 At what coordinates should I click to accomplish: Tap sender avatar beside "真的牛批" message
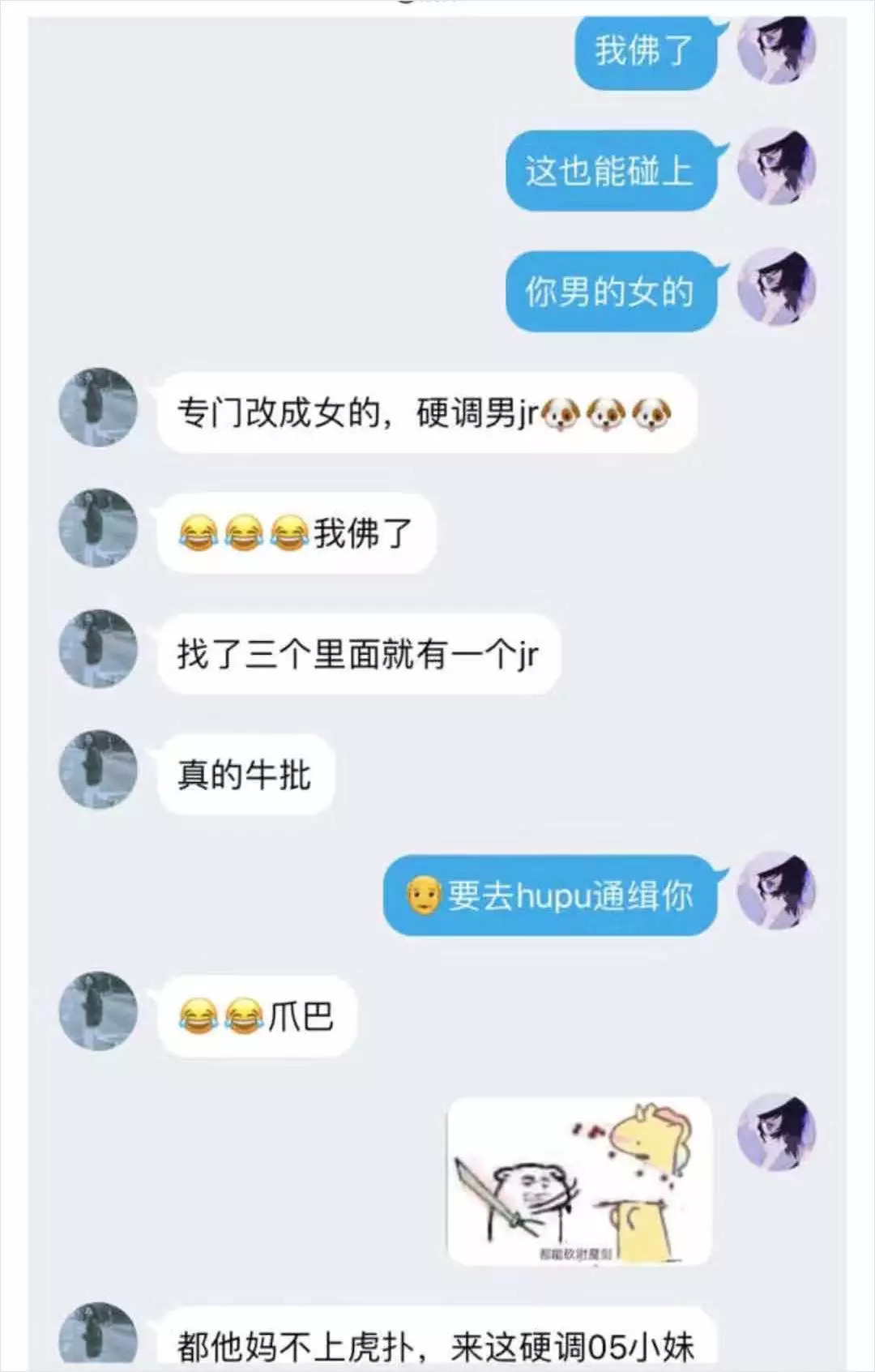coord(98,769)
